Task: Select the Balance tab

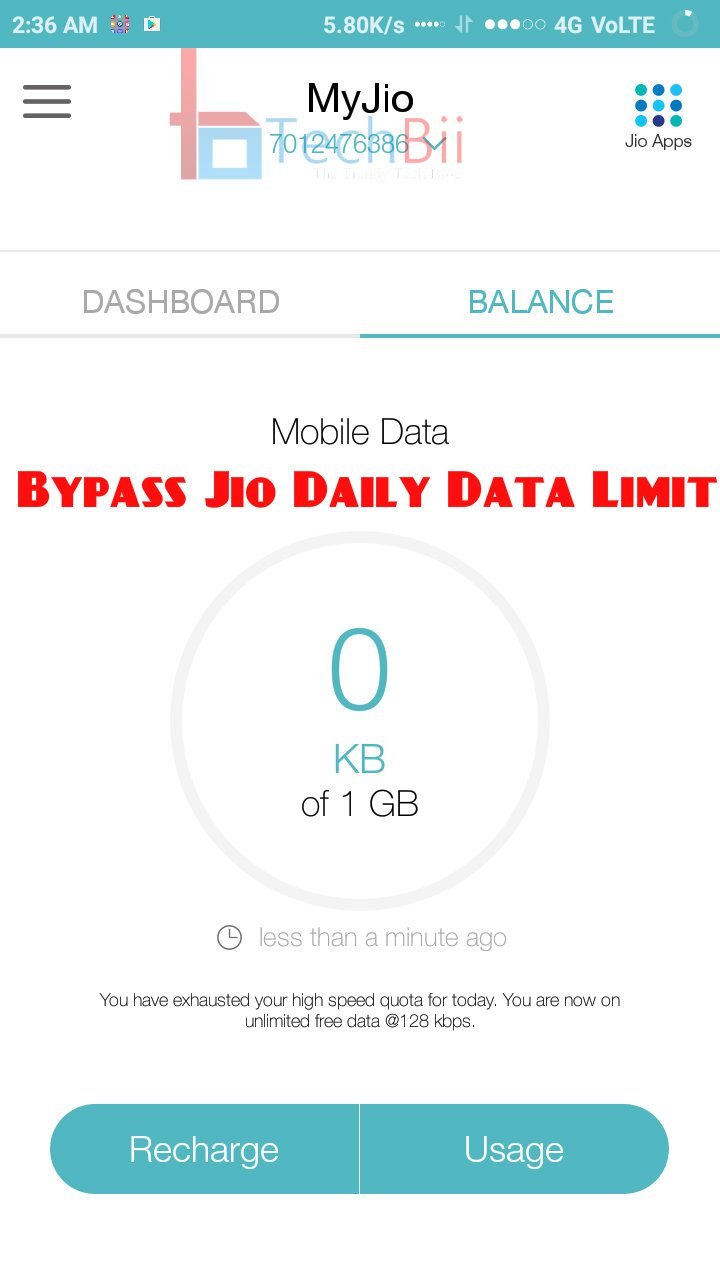Action: pos(540,302)
